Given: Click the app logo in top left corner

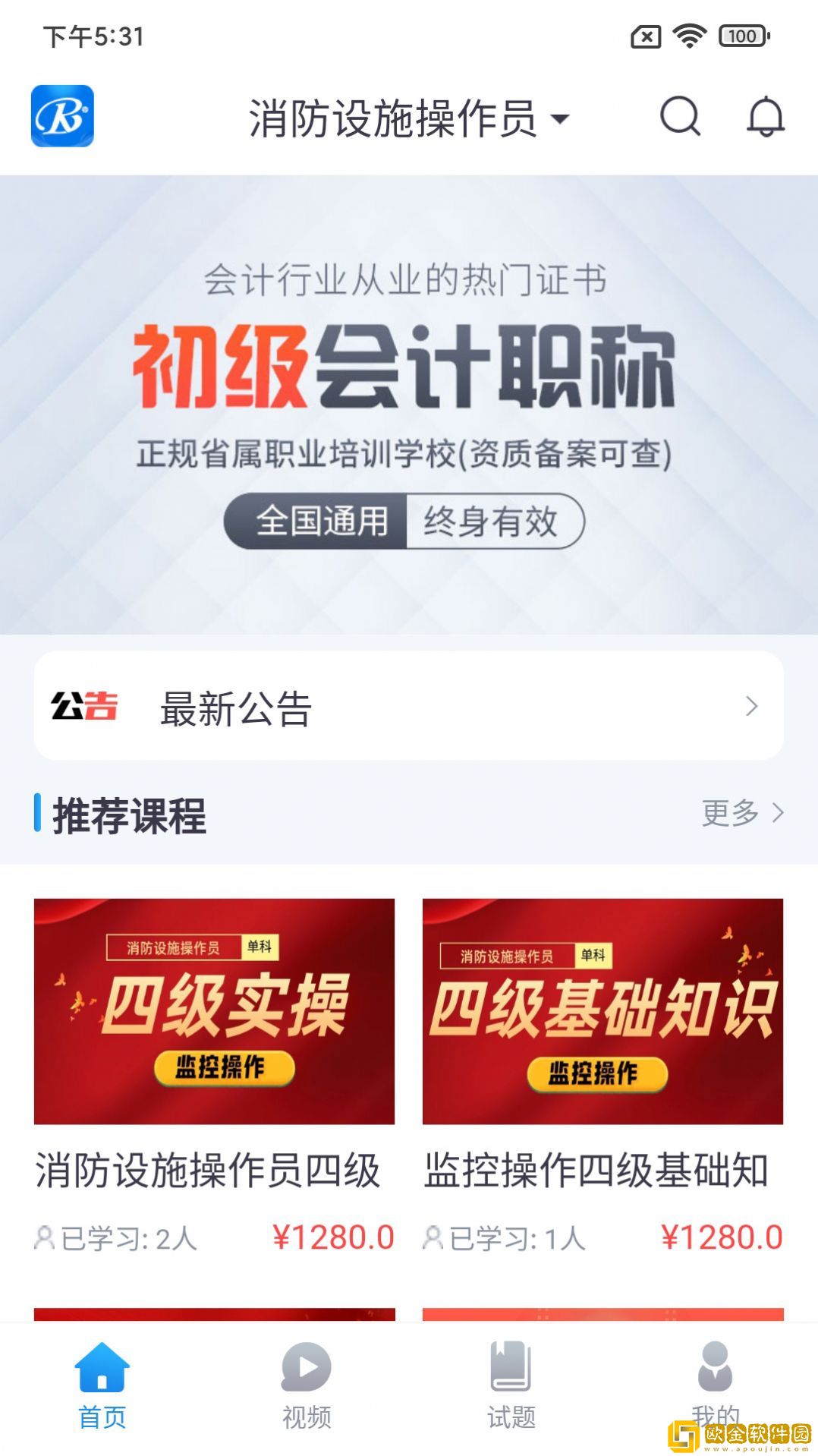Looking at the screenshot, I should (x=63, y=118).
